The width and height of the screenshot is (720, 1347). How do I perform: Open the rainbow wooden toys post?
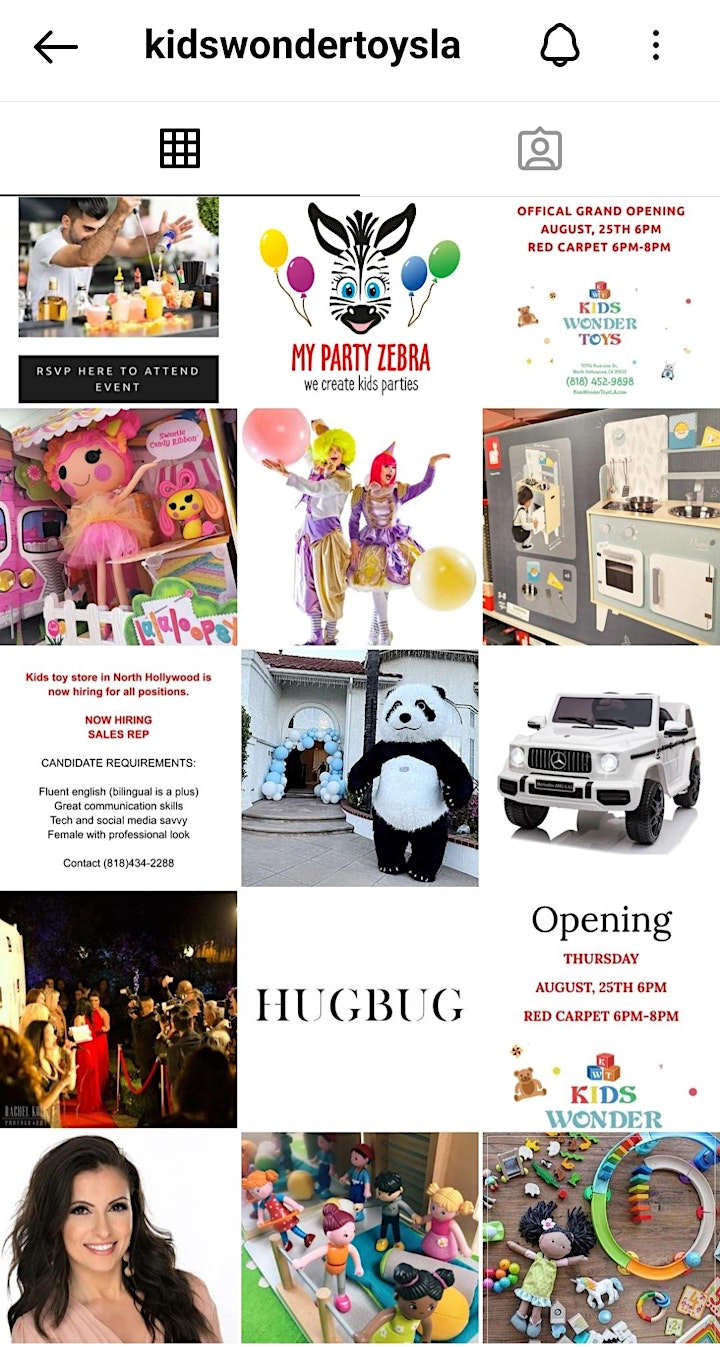[601, 1238]
